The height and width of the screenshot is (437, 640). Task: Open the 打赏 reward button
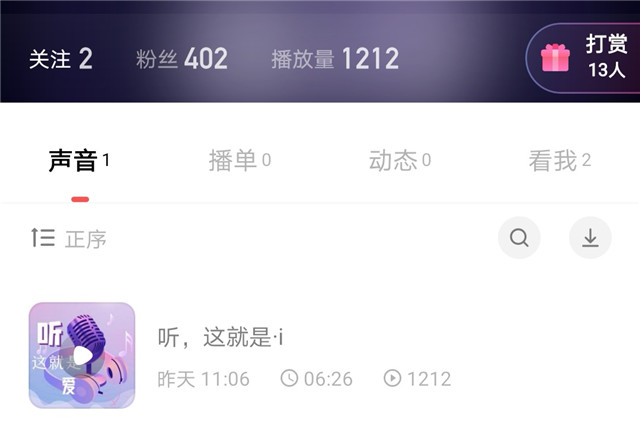click(x=585, y=58)
